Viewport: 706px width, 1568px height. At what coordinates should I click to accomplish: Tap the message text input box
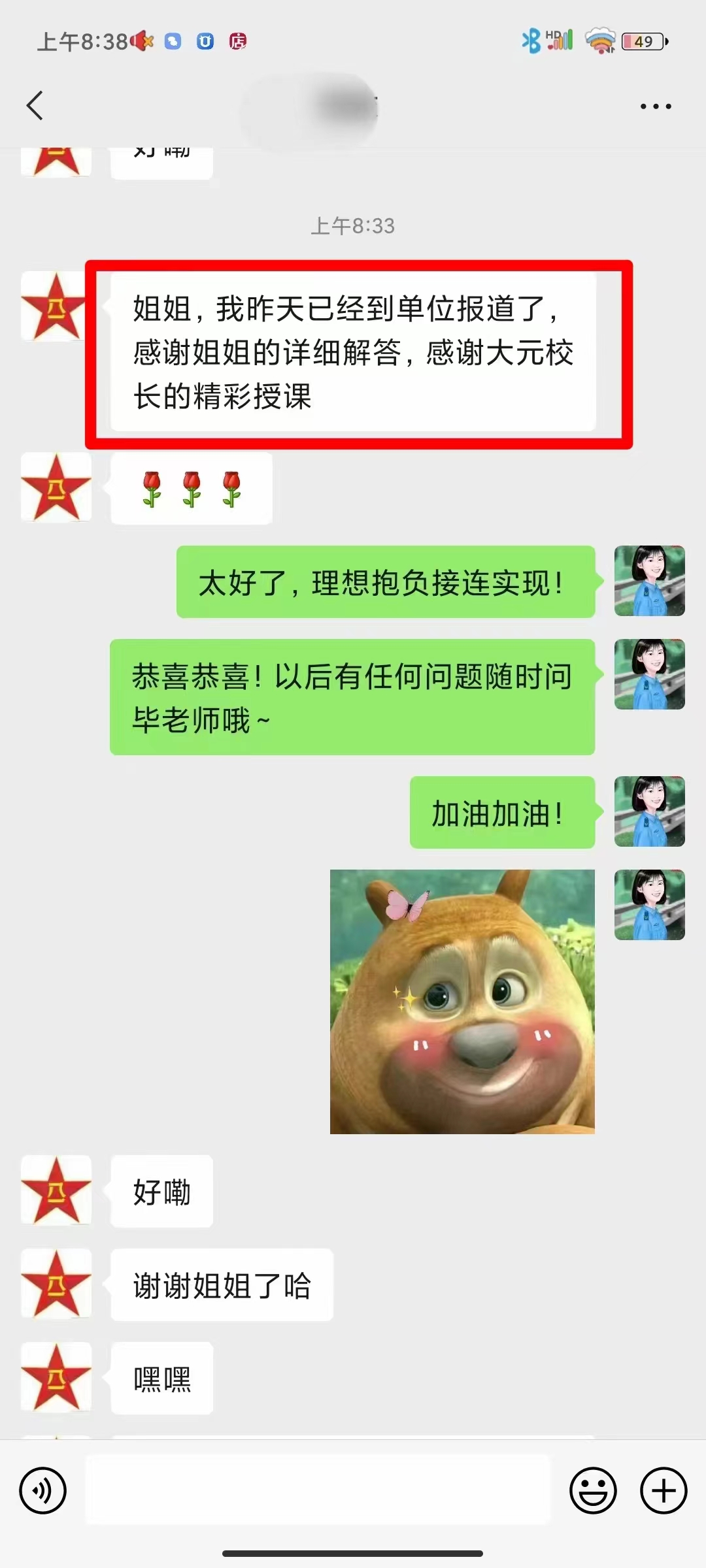(x=318, y=1491)
